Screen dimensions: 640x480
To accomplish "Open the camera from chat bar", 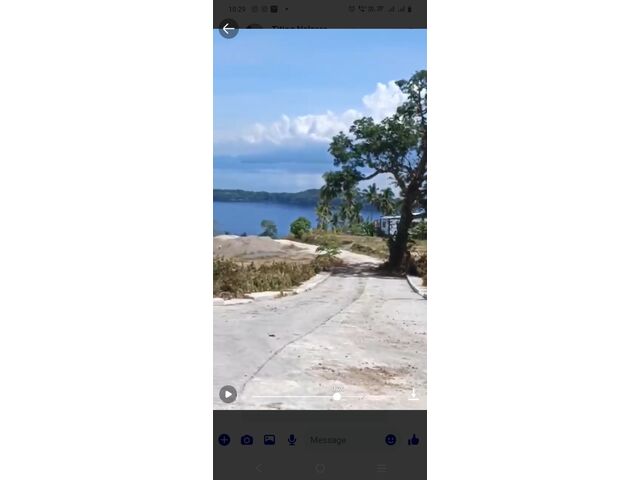I will 247,440.
